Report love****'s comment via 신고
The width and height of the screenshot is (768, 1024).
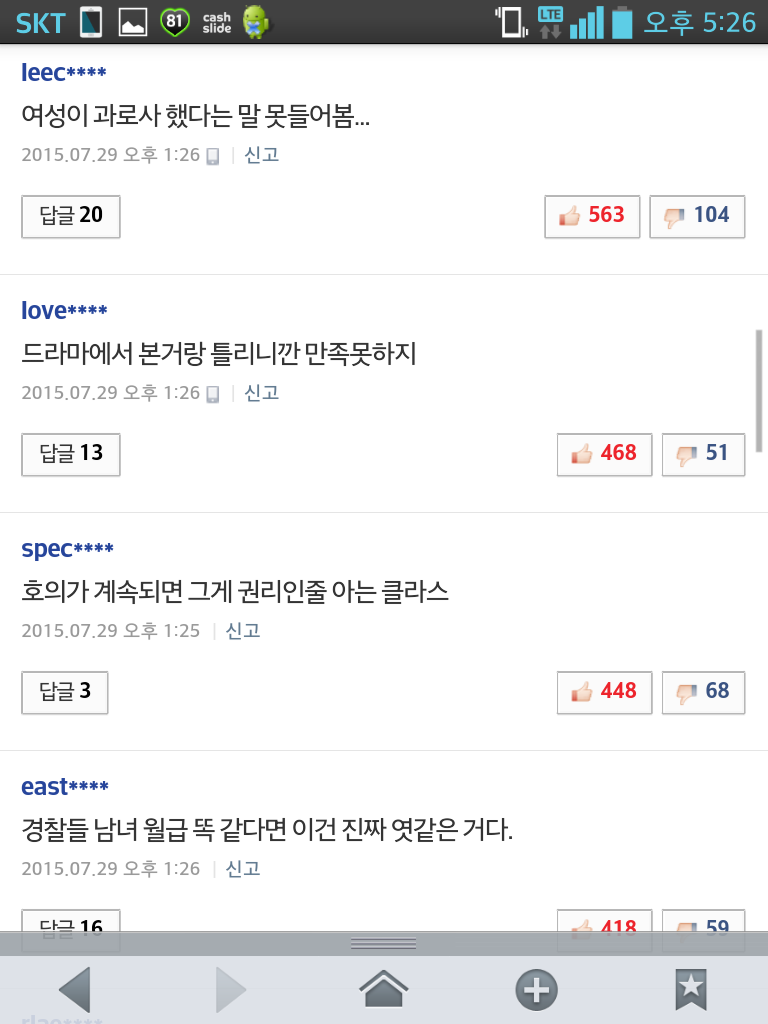[262, 393]
